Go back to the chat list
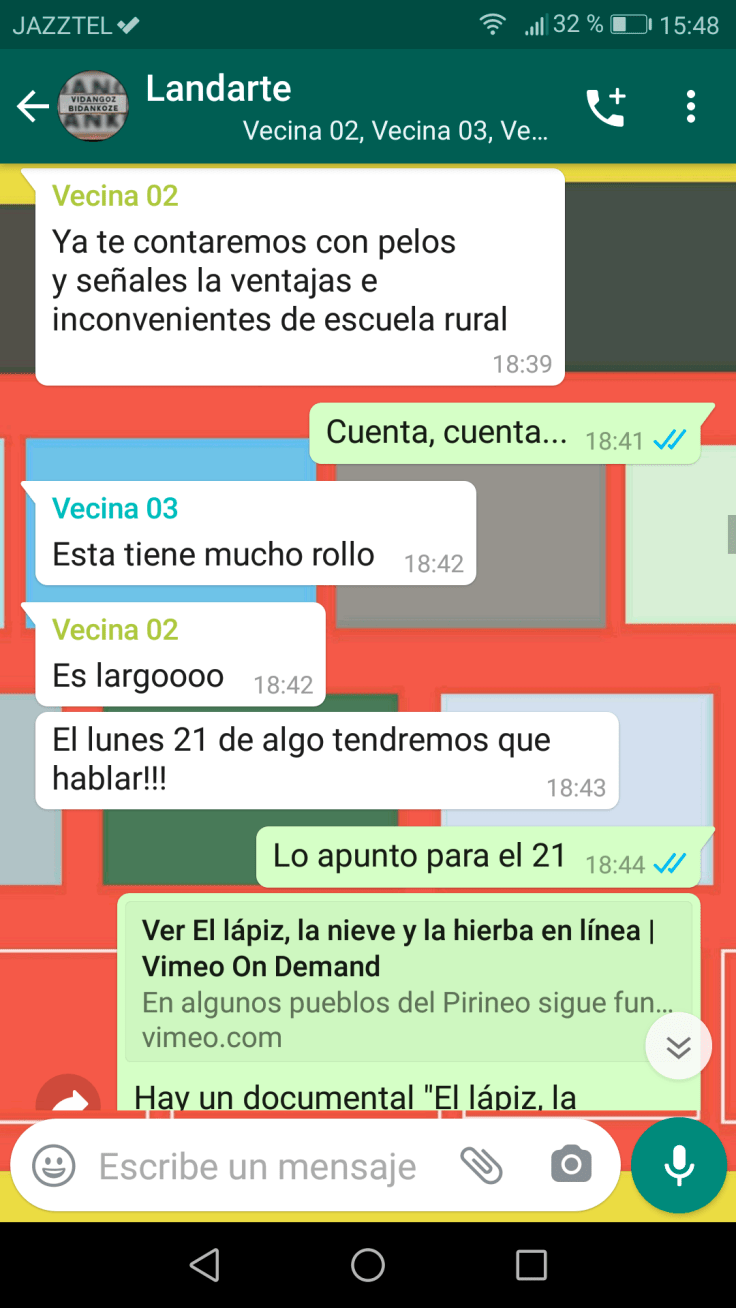Viewport: 736px width, 1308px height. point(32,107)
